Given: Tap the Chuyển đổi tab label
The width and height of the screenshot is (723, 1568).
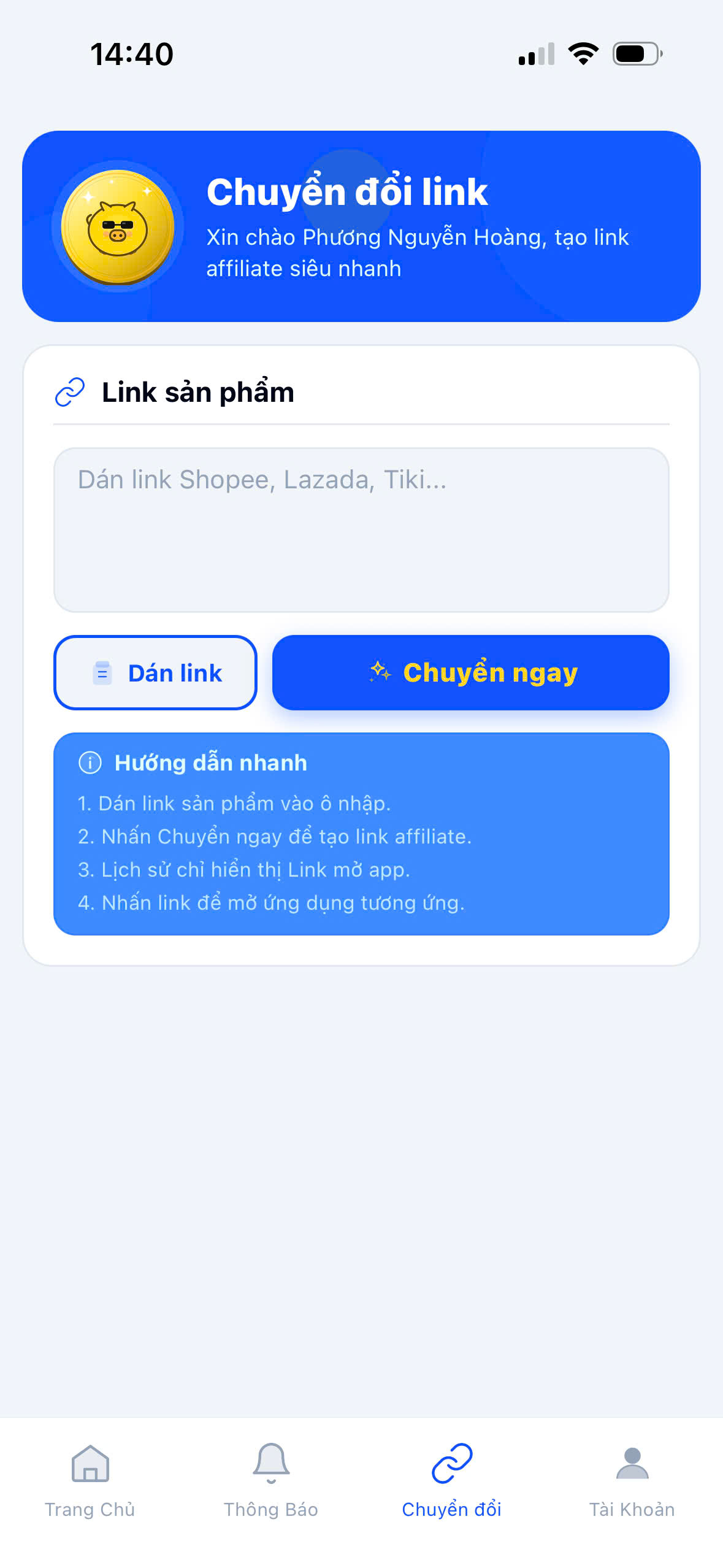Looking at the screenshot, I should click(452, 1510).
